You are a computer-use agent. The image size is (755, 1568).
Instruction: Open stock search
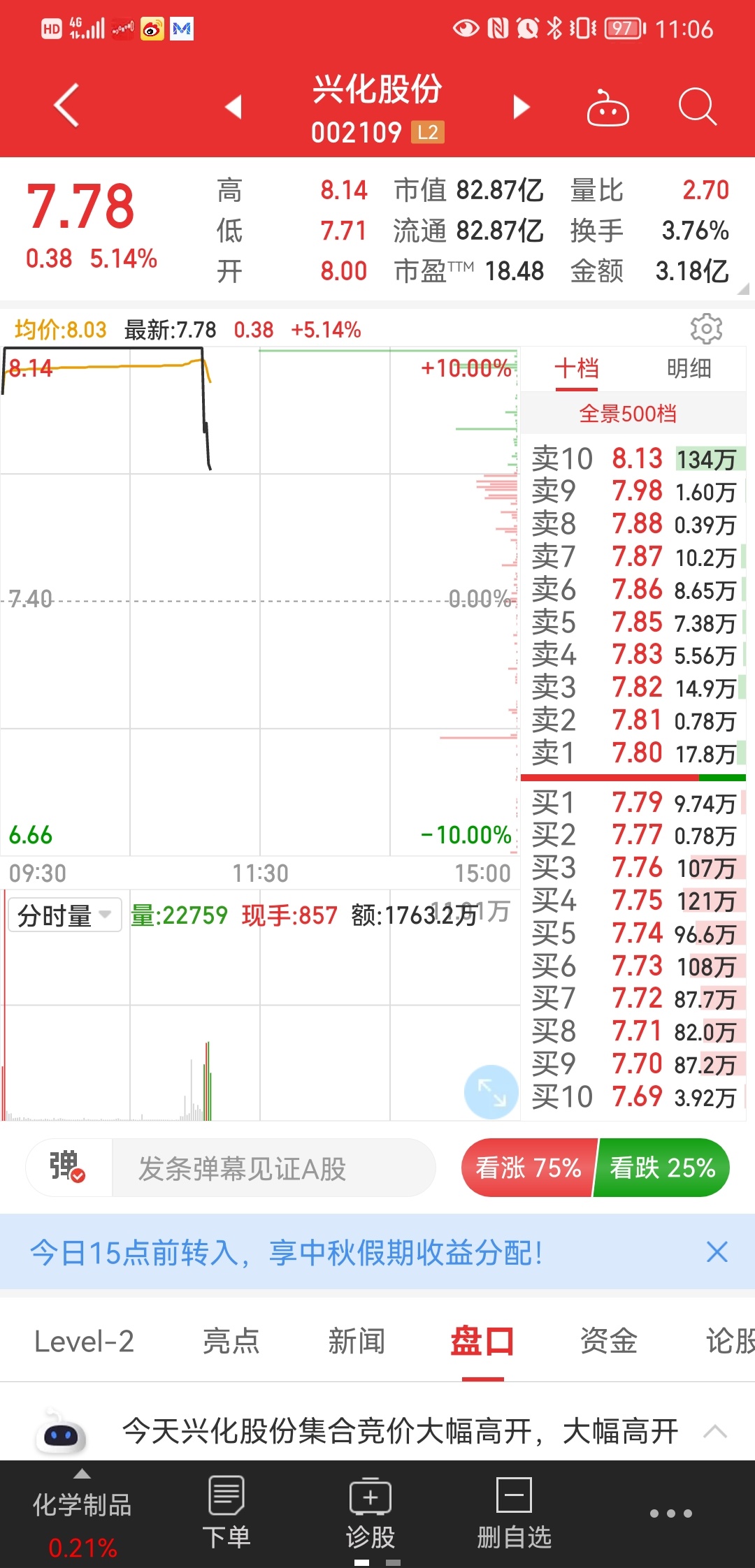pyautogui.click(x=698, y=107)
